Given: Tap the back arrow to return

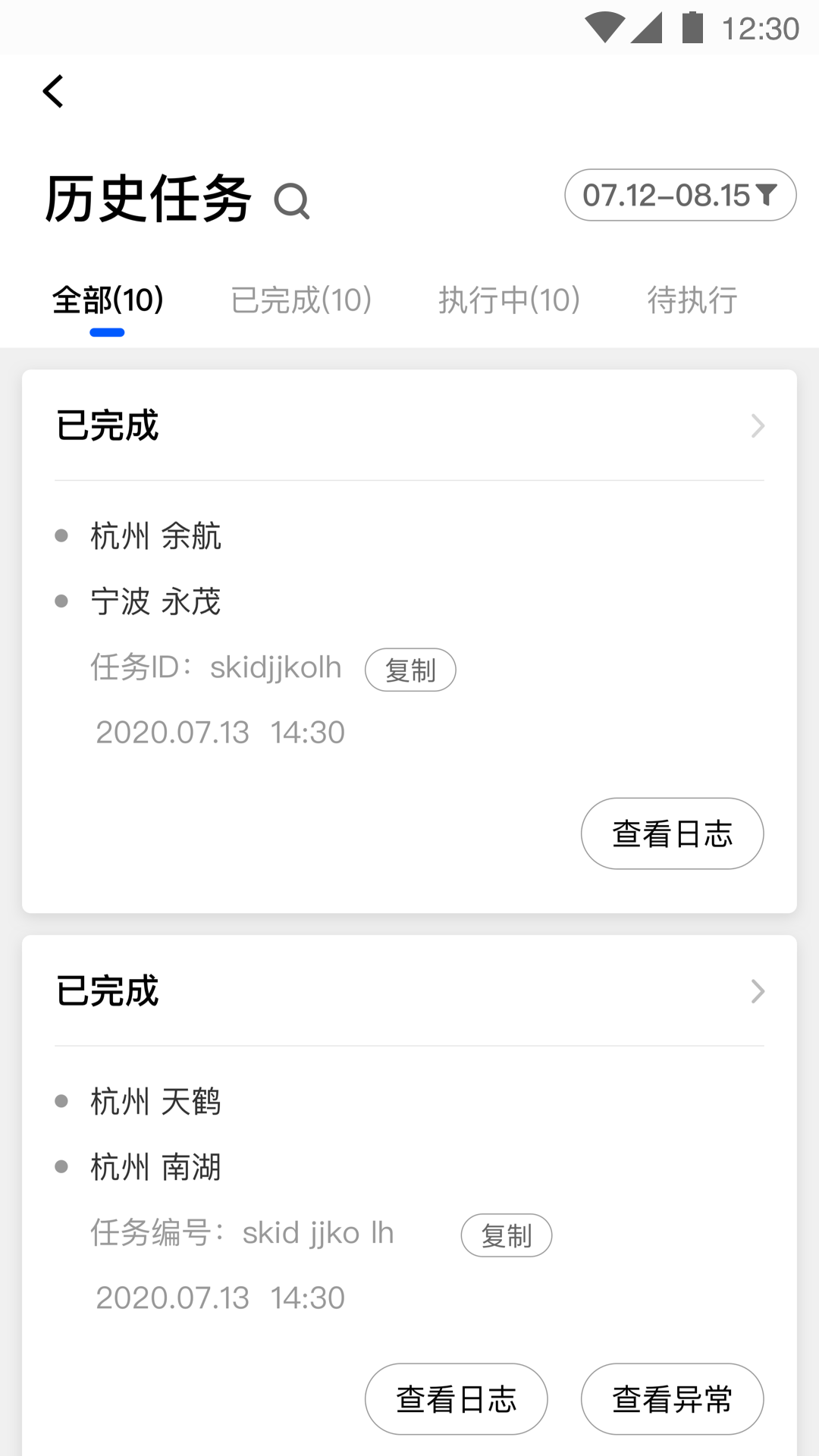Looking at the screenshot, I should click(53, 91).
